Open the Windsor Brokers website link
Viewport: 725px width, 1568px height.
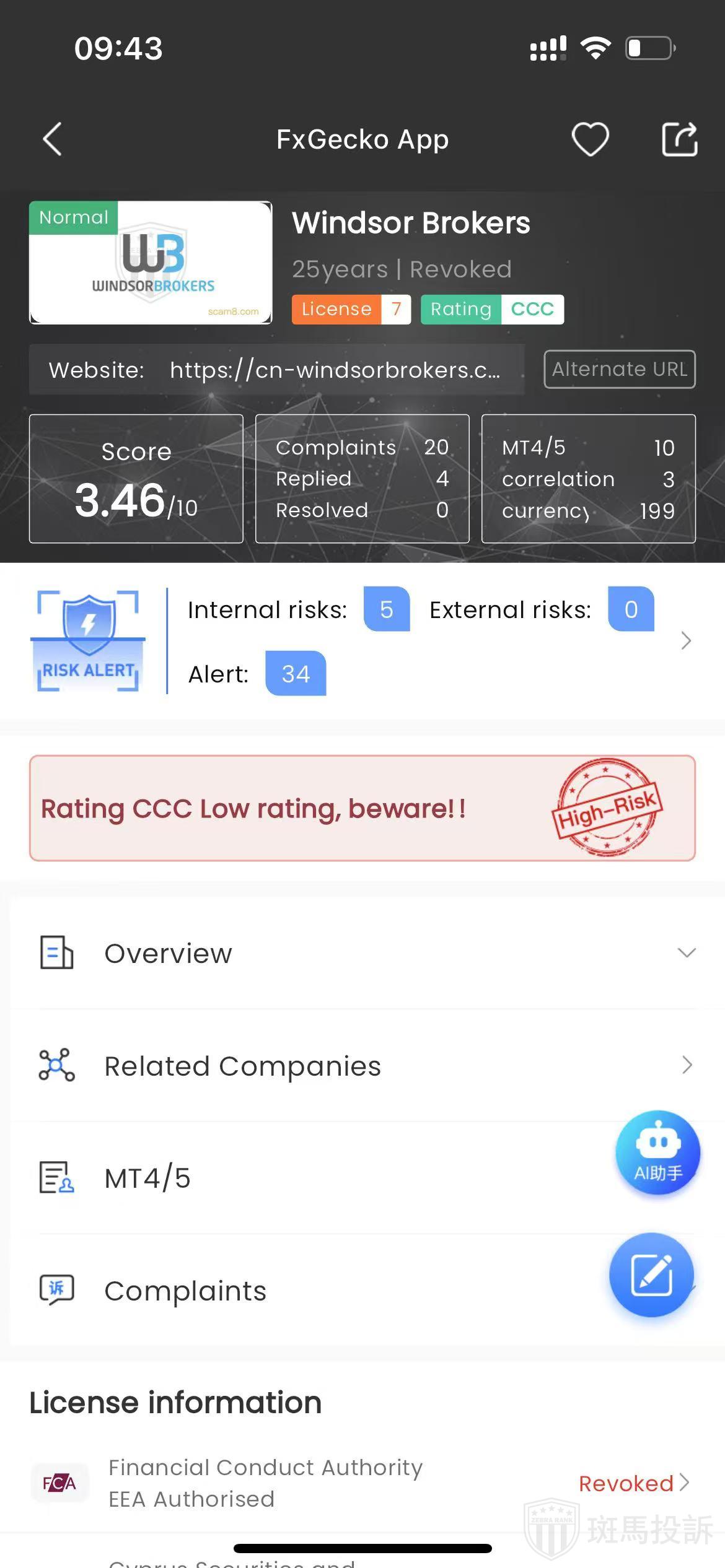tap(335, 370)
